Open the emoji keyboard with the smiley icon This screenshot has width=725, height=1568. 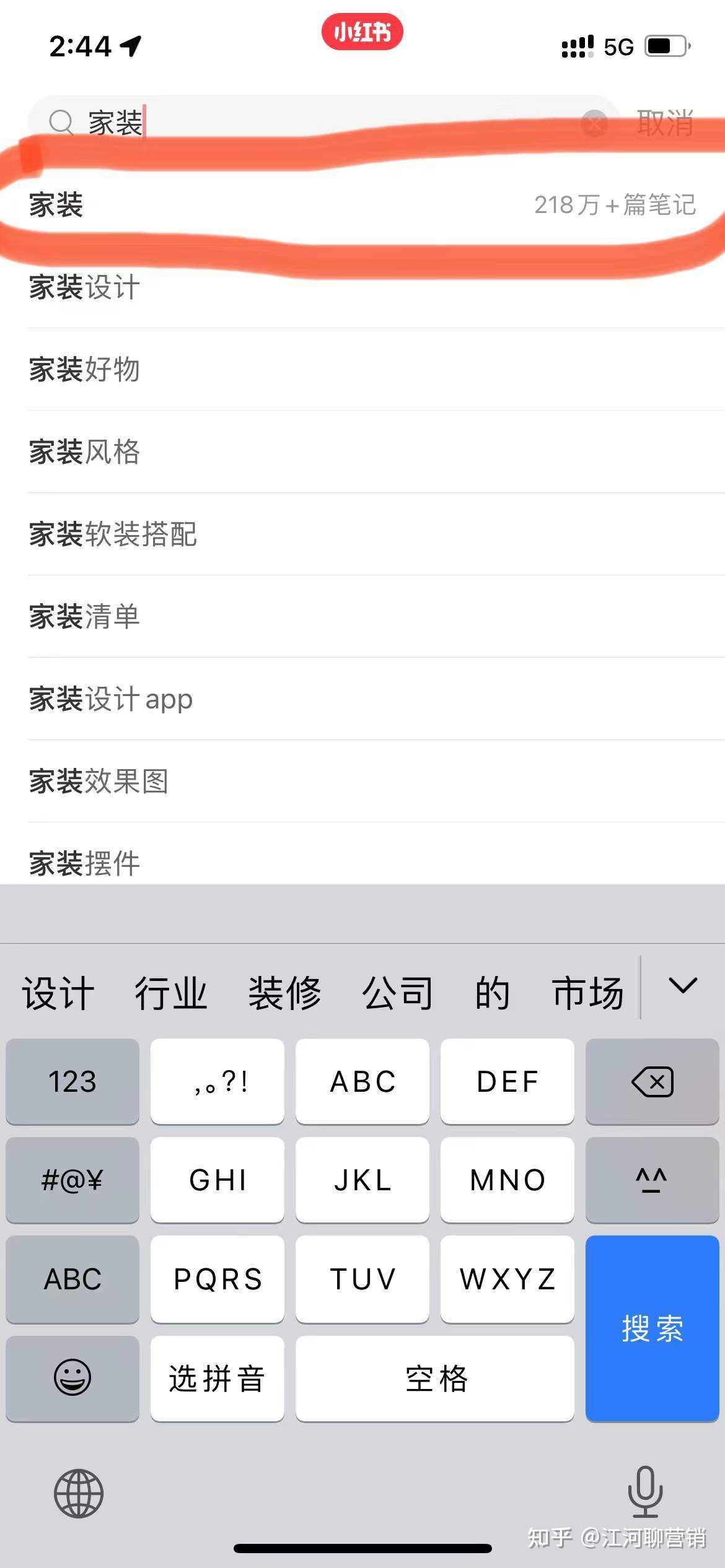(x=71, y=1377)
